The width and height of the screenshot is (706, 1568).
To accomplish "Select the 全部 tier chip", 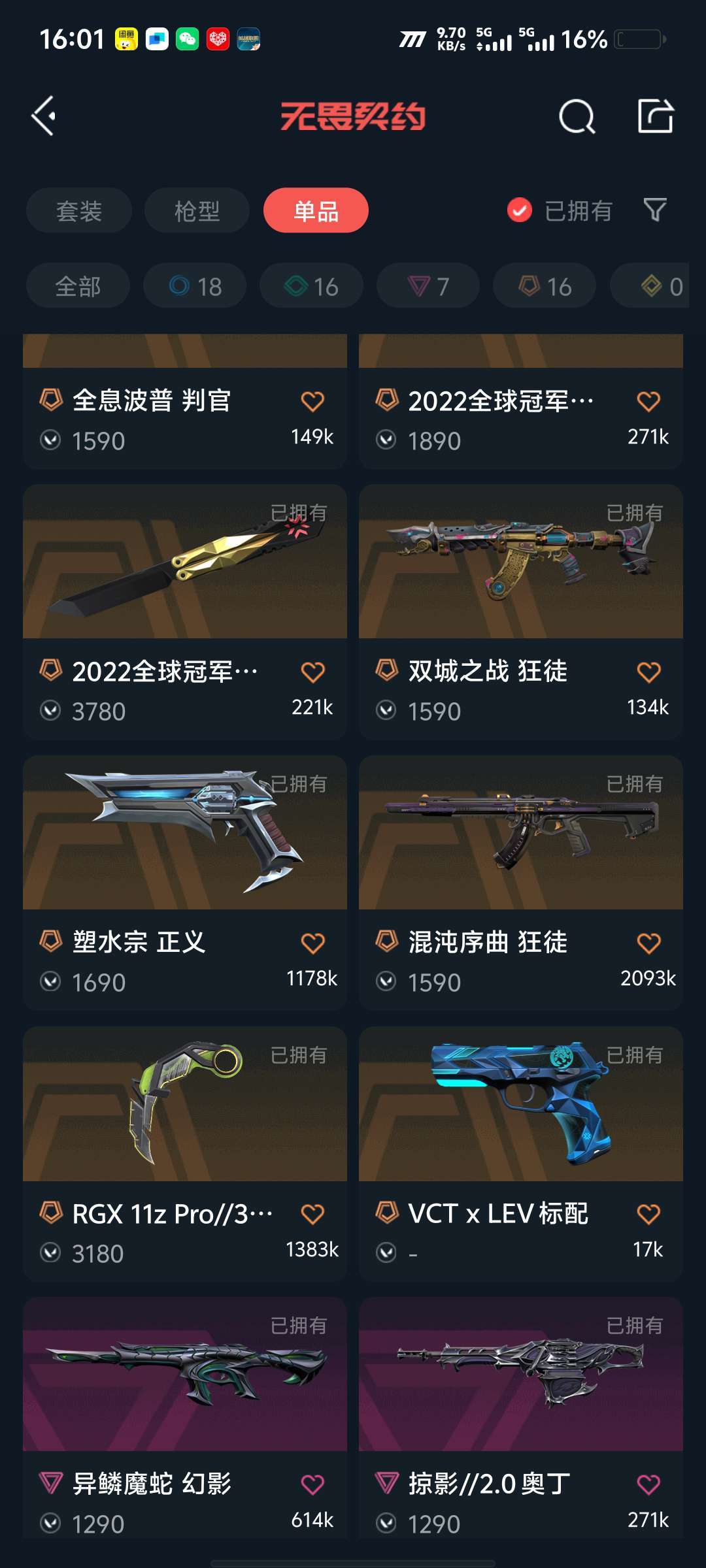I will [78, 286].
